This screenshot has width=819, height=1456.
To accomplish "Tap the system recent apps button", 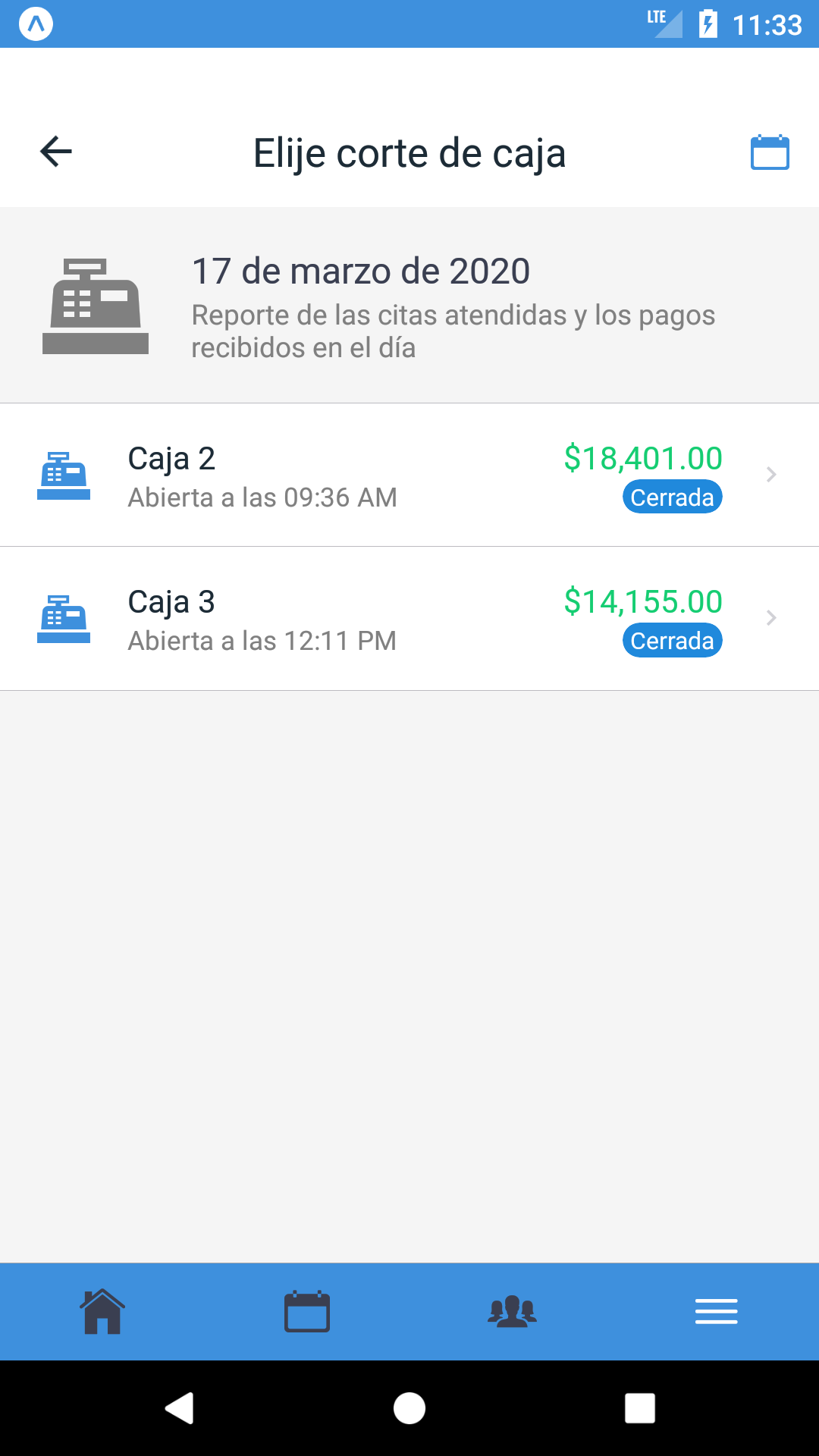I will (x=640, y=1408).
